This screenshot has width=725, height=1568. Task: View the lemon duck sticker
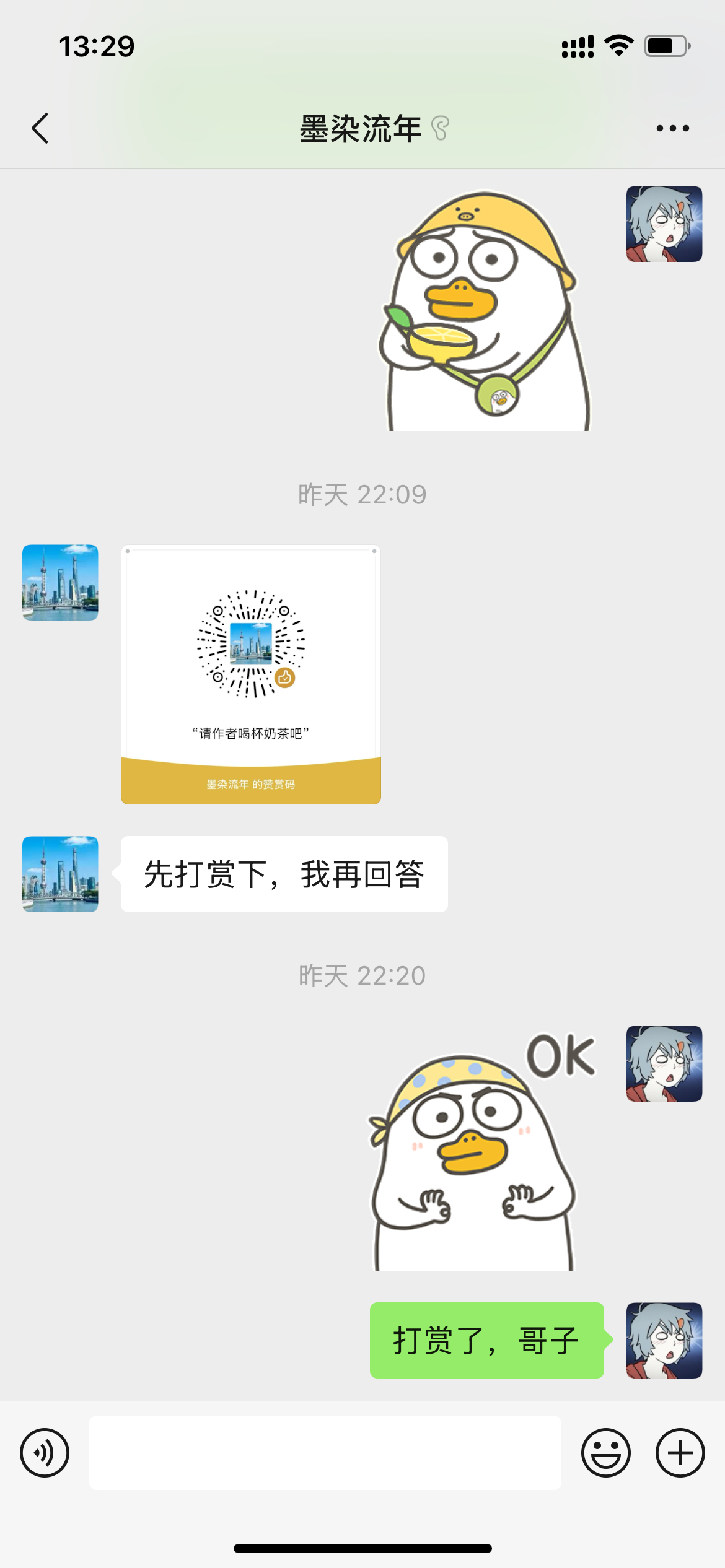pyautogui.click(x=485, y=310)
